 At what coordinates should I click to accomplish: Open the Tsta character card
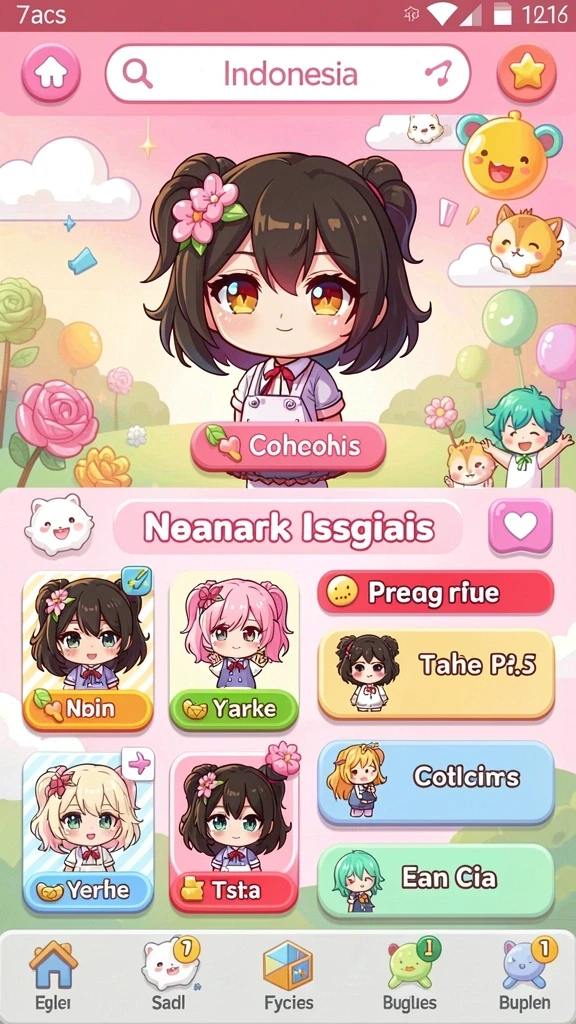(234, 833)
